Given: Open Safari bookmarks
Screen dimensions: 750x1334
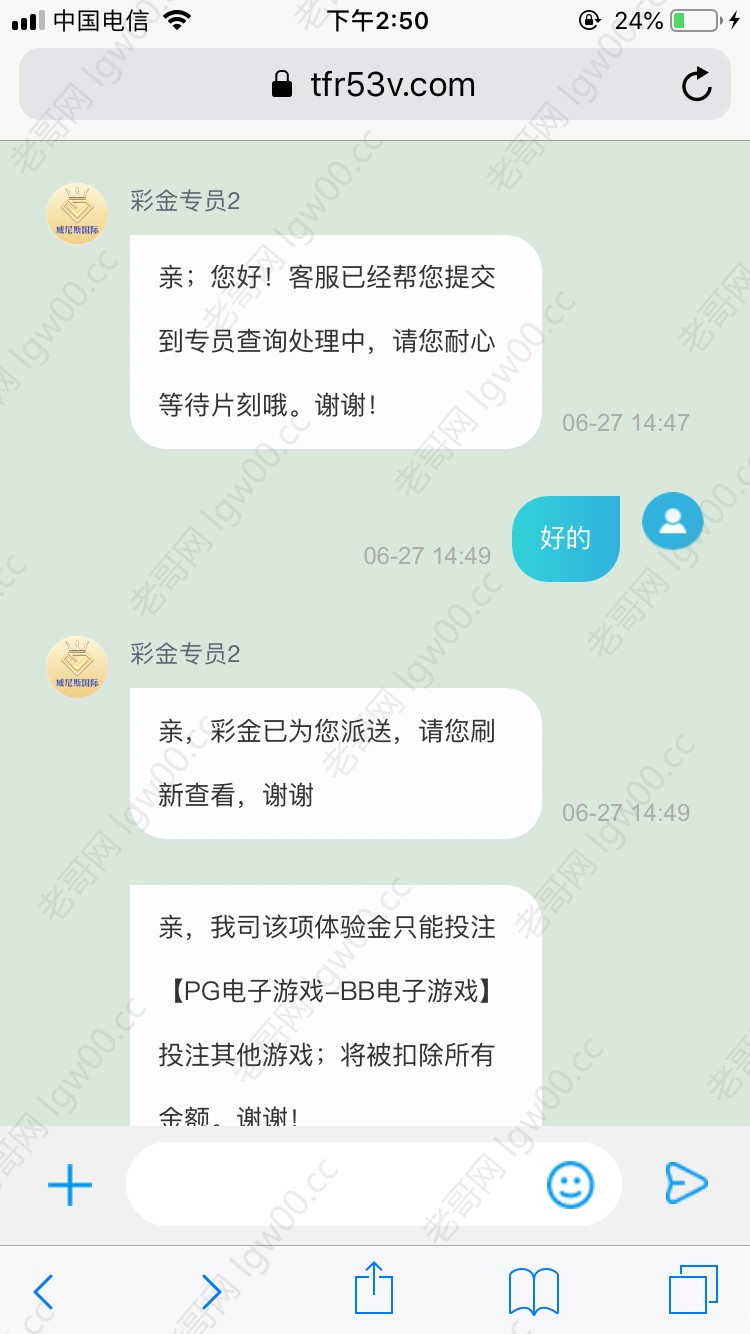Looking at the screenshot, I should [534, 1292].
